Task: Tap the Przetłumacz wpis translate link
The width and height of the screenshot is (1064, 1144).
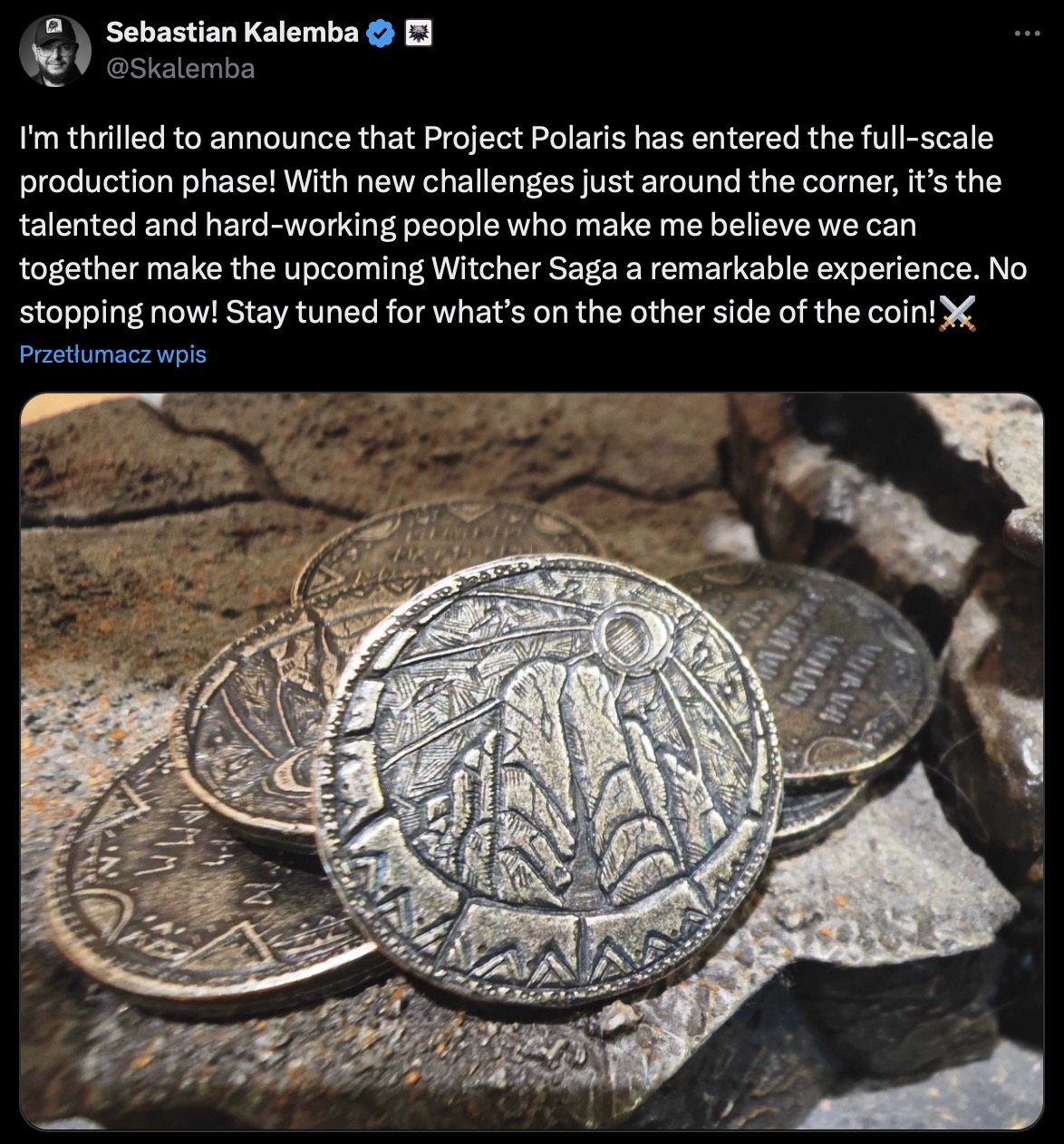Action: pyautogui.click(x=112, y=354)
